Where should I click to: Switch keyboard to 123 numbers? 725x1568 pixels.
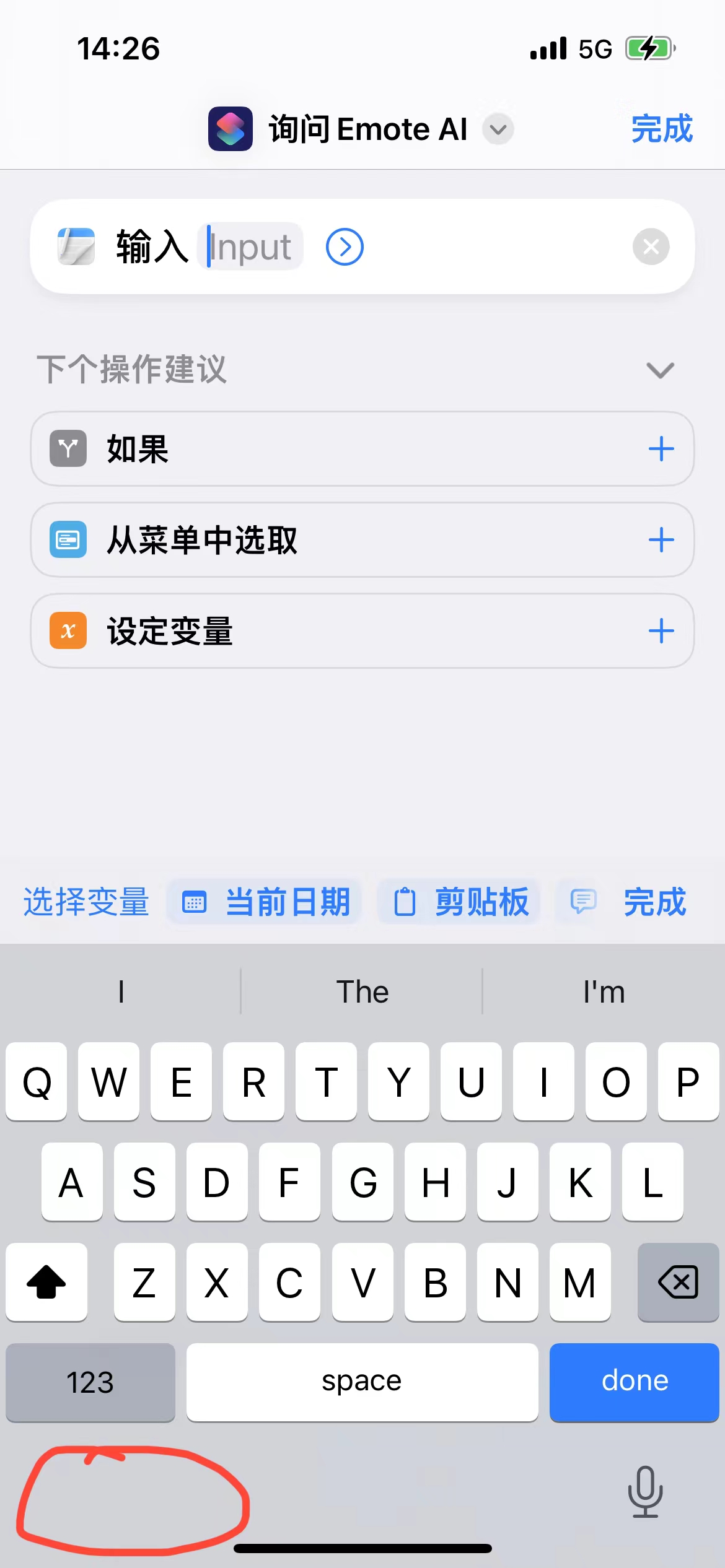90,1382
